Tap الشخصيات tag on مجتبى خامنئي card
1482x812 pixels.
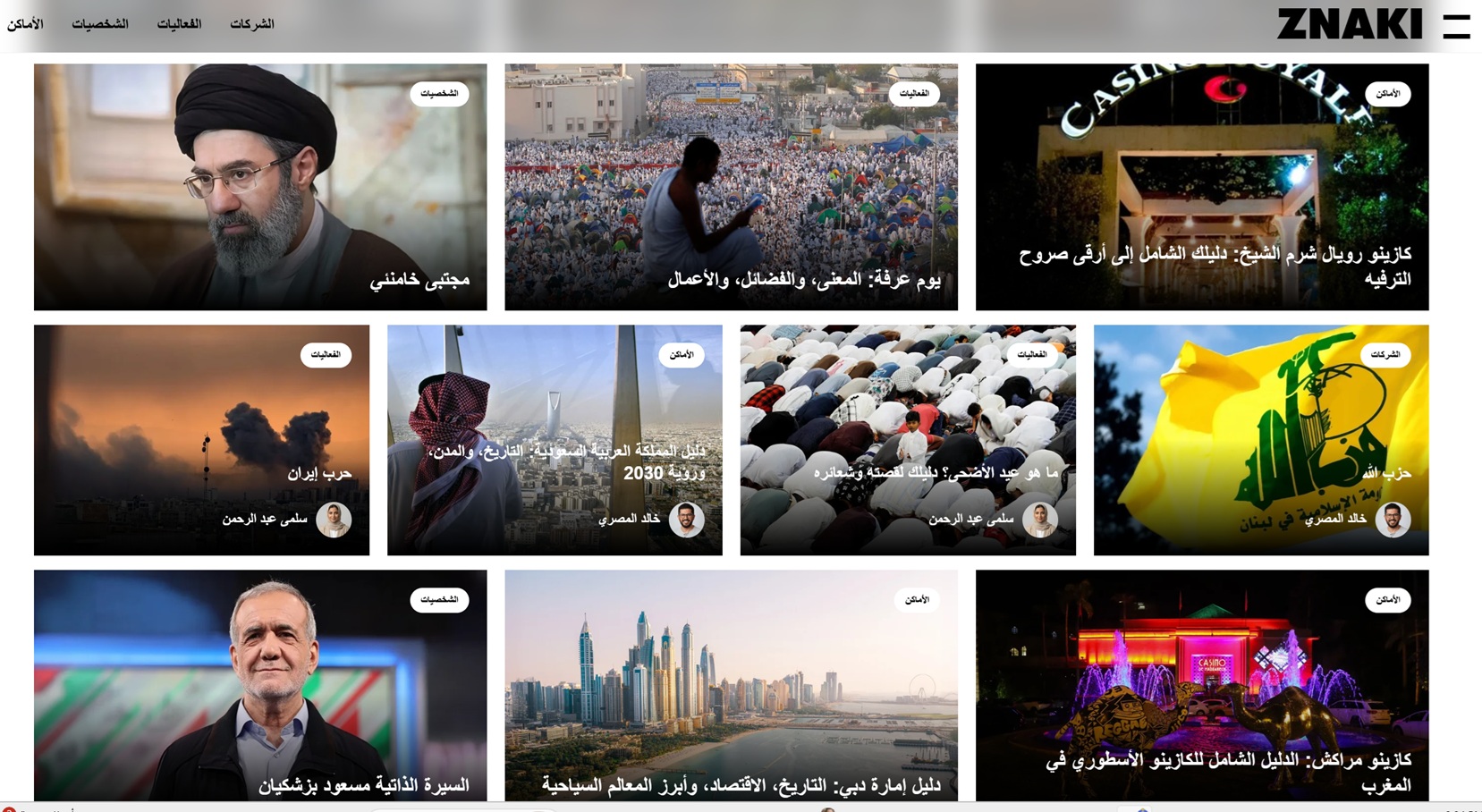tap(438, 94)
